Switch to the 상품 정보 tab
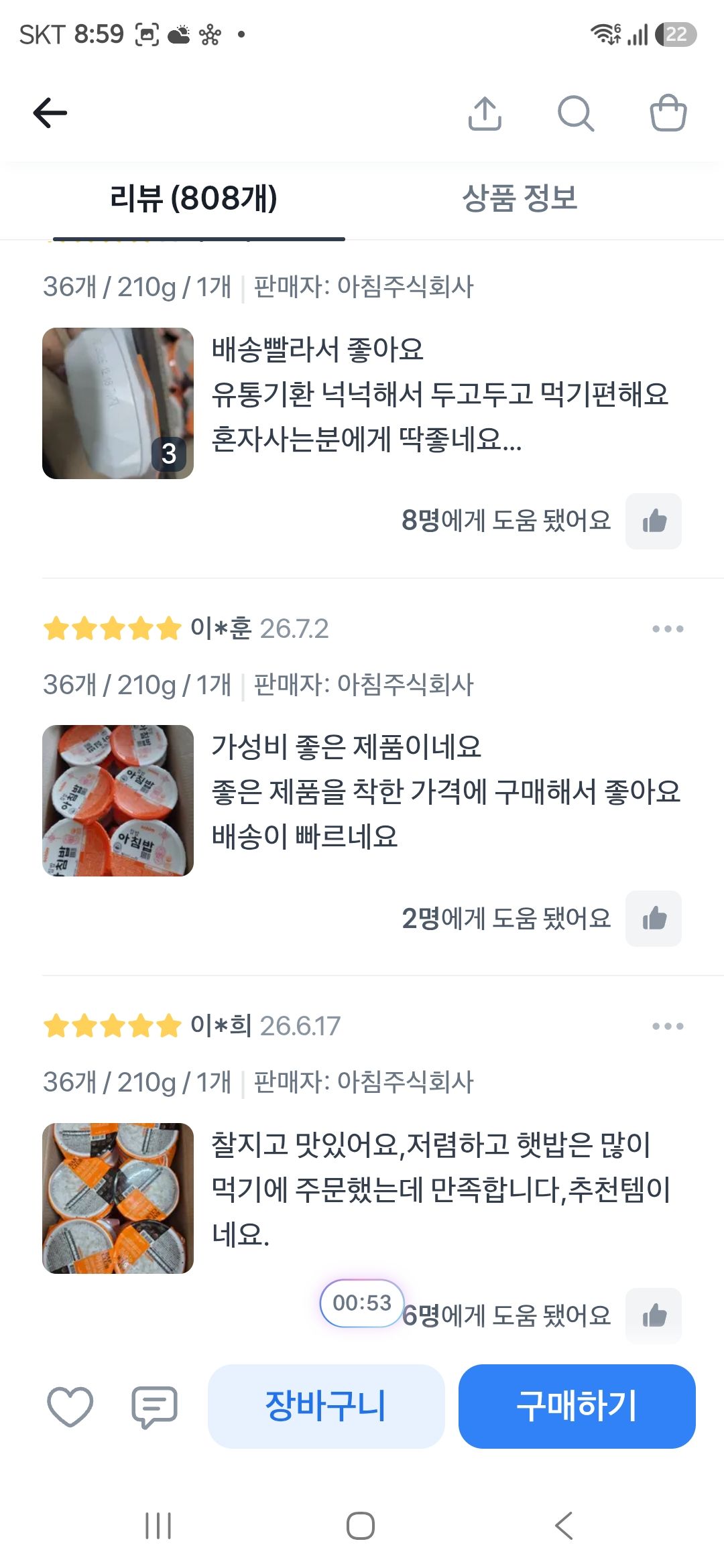The width and height of the screenshot is (724, 1568). (520, 198)
